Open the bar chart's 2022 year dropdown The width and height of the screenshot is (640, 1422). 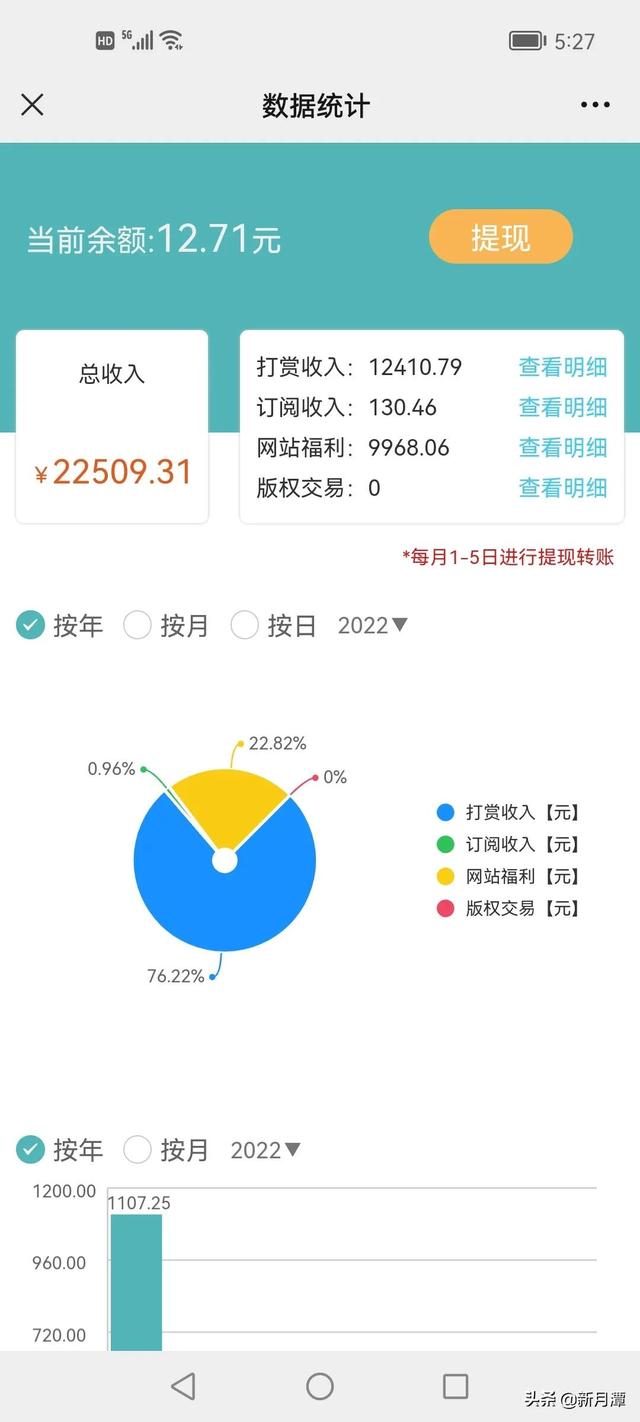tap(265, 1150)
